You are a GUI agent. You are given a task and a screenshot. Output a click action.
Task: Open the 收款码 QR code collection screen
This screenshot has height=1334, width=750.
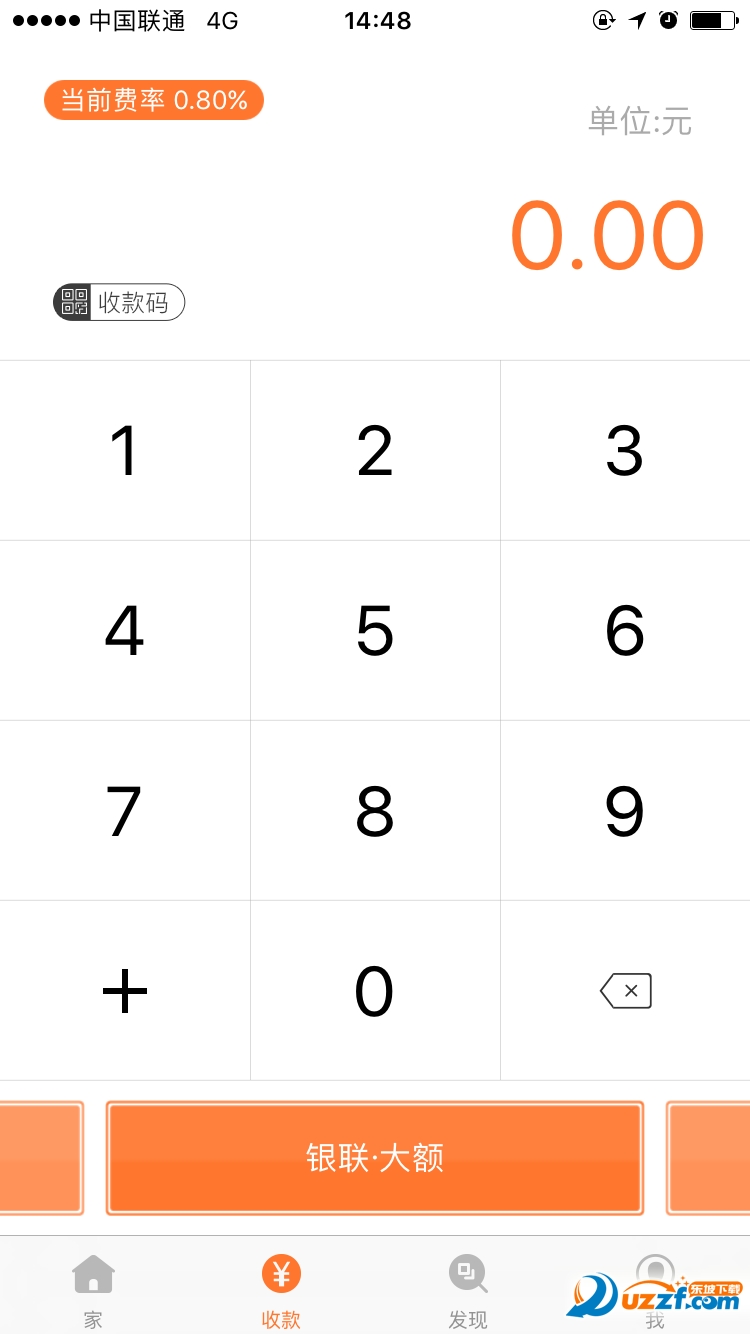coord(118,302)
